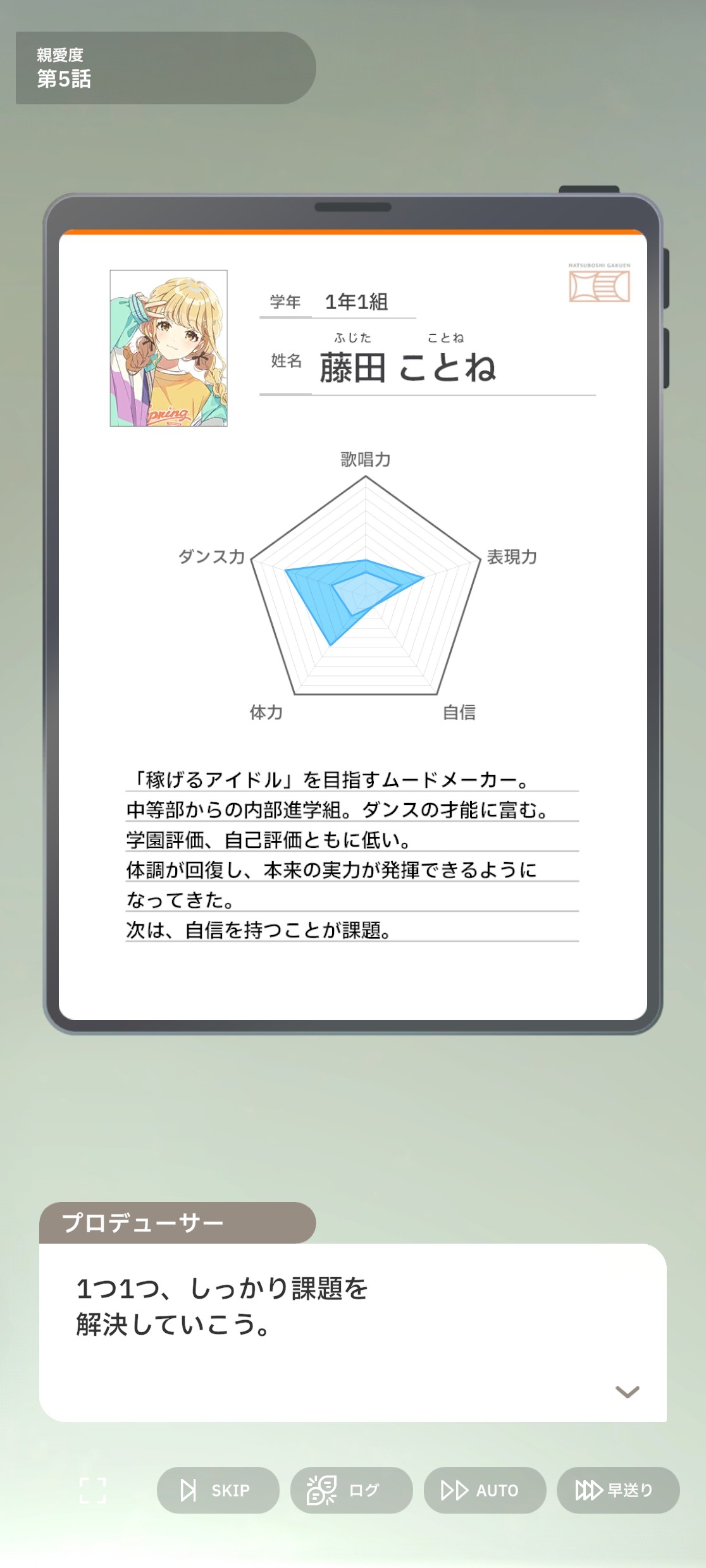Enable AUTO playback mode
The width and height of the screenshot is (706, 1568).
tap(485, 1490)
